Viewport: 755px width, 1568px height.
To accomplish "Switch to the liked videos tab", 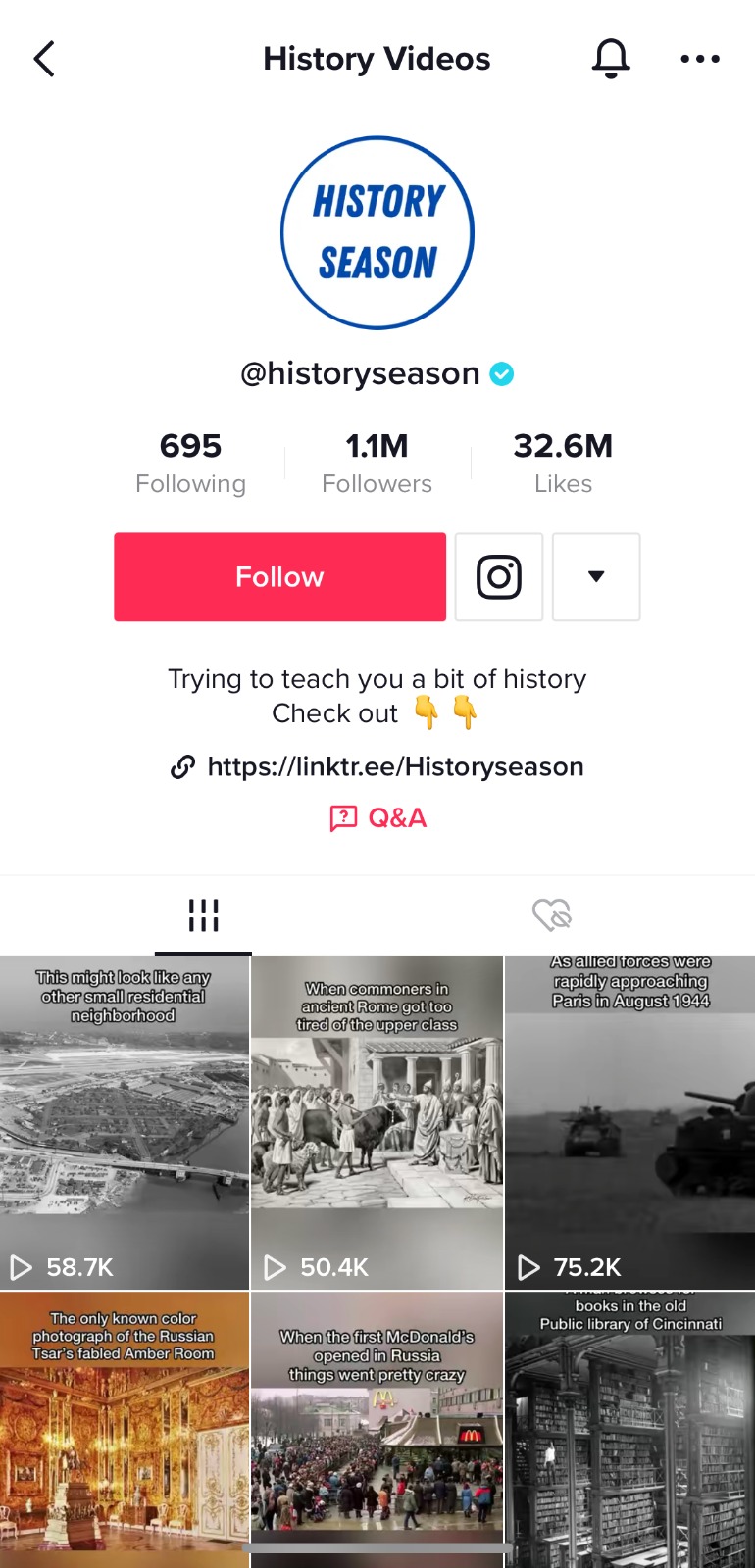I will (552, 915).
